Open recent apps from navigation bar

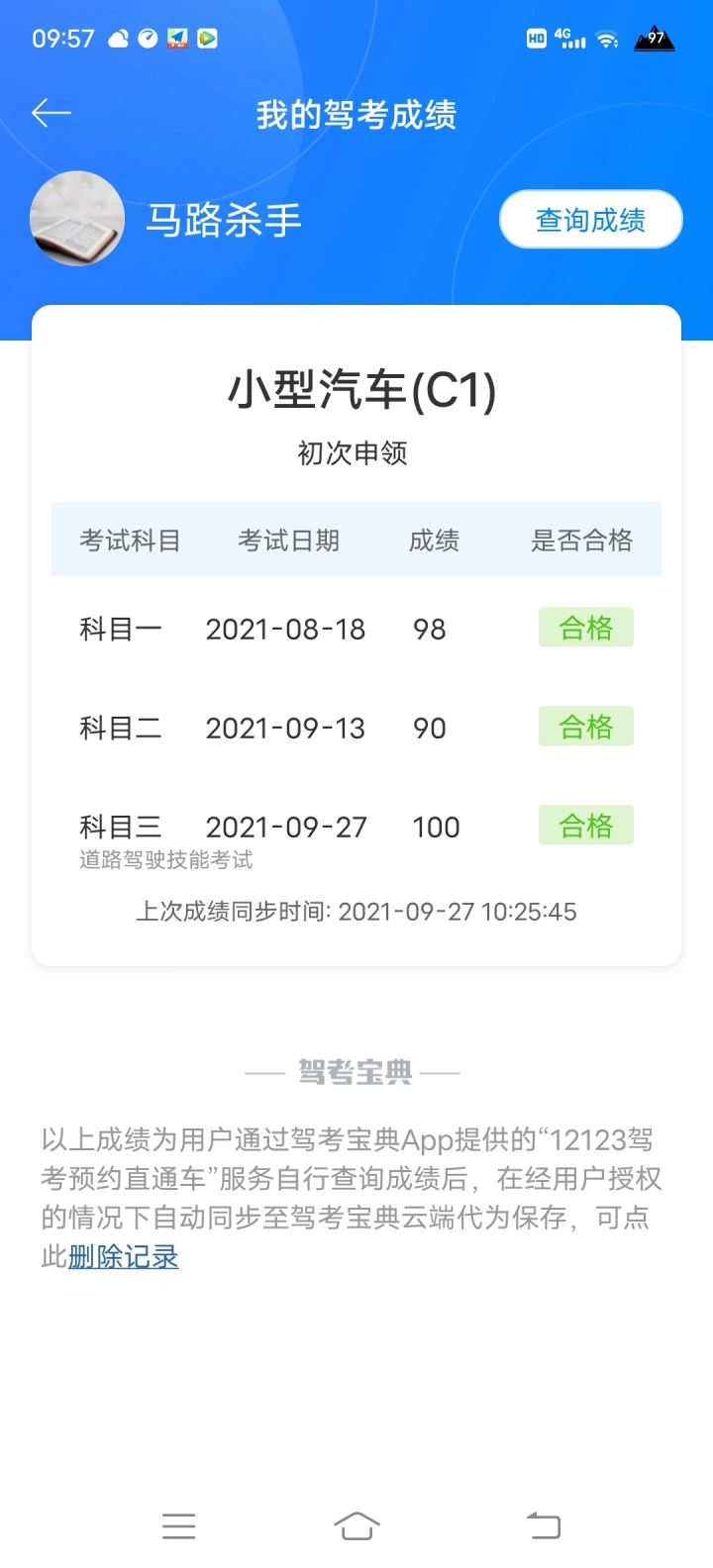click(x=178, y=1525)
